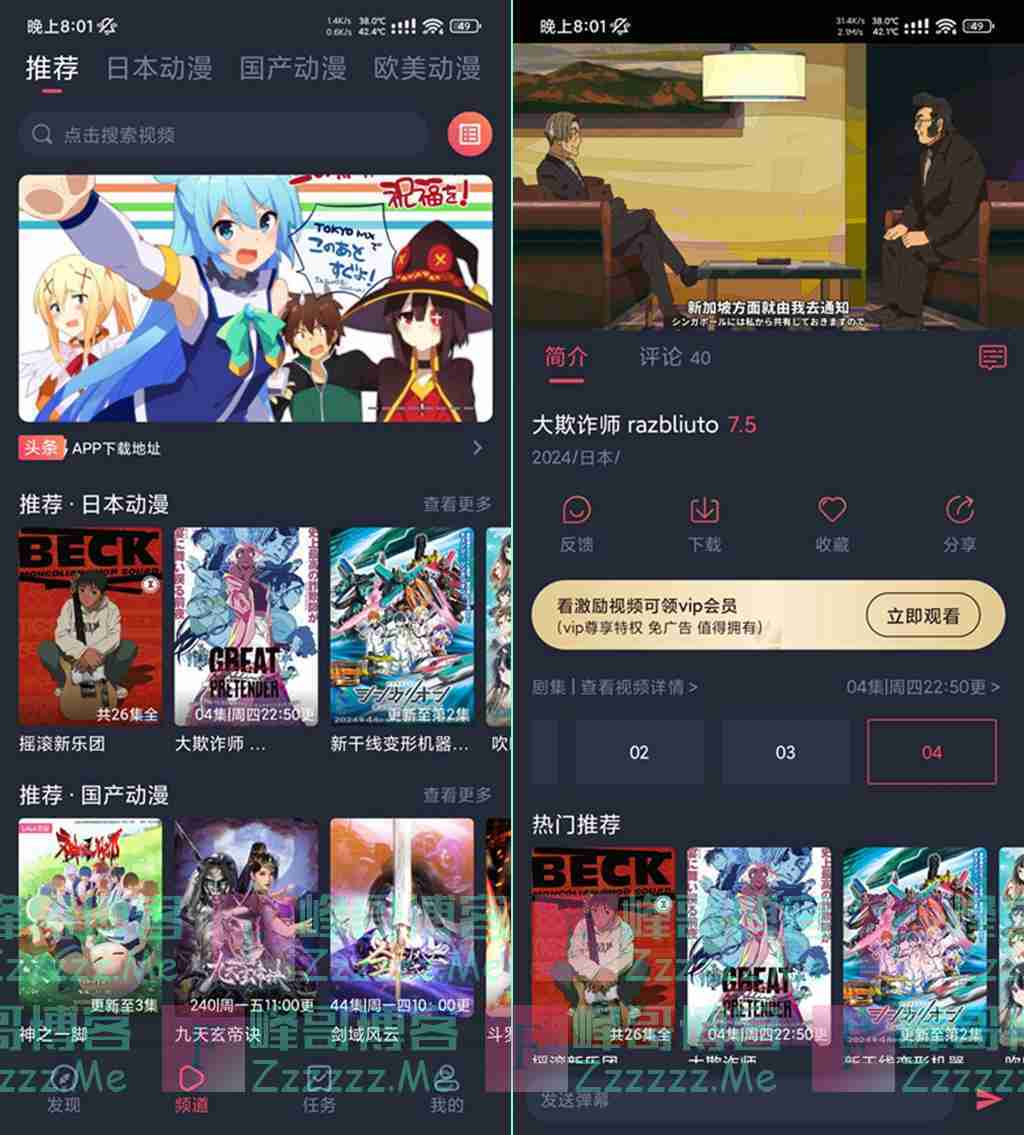View more in 推荐·日本动漫 section
Image resolution: width=1024 pixels, height=1135 pixels.
pyautogui.click(x=457, y=504)
